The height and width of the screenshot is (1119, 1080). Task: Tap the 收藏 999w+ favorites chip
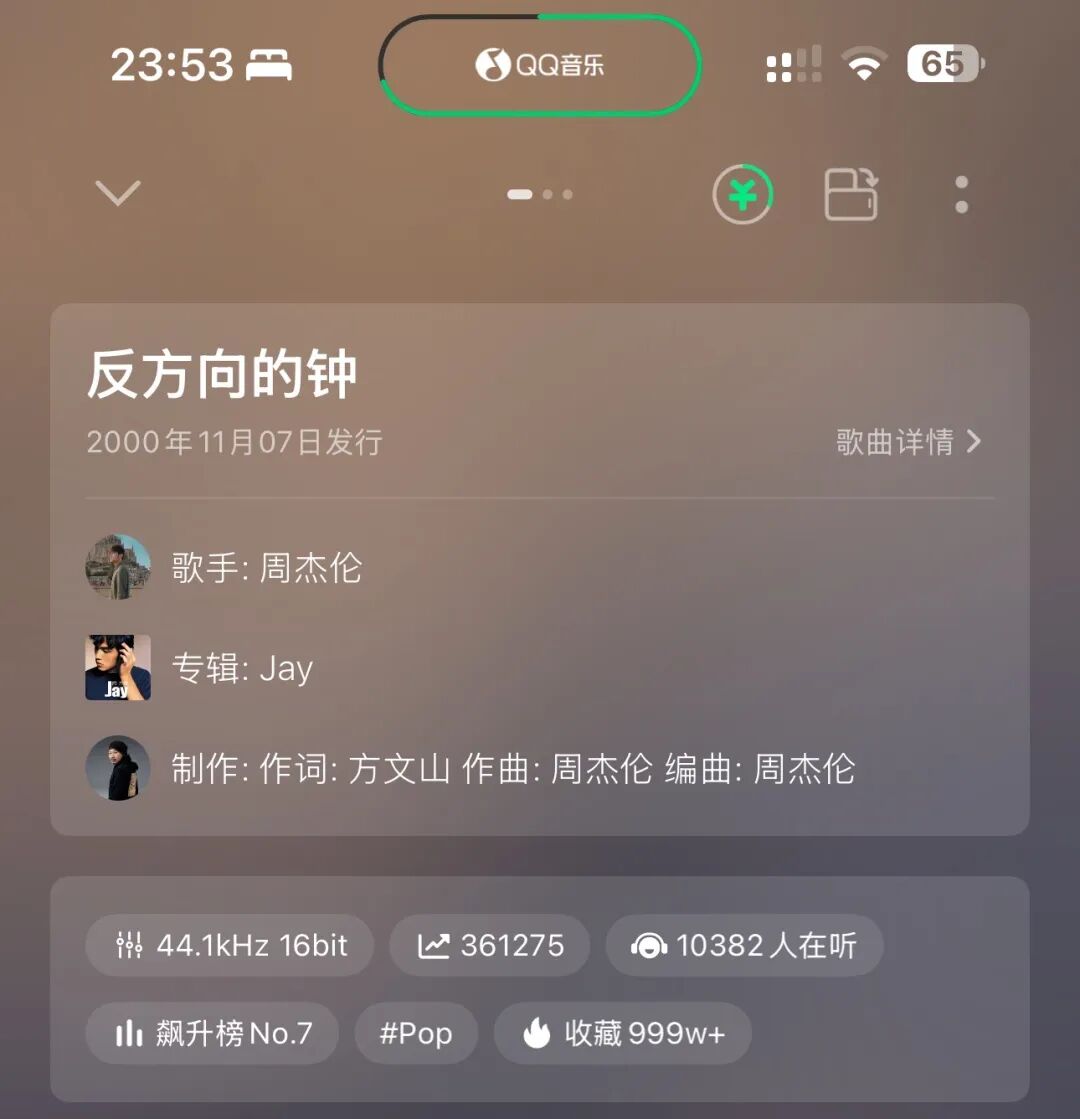point(623,1033)
